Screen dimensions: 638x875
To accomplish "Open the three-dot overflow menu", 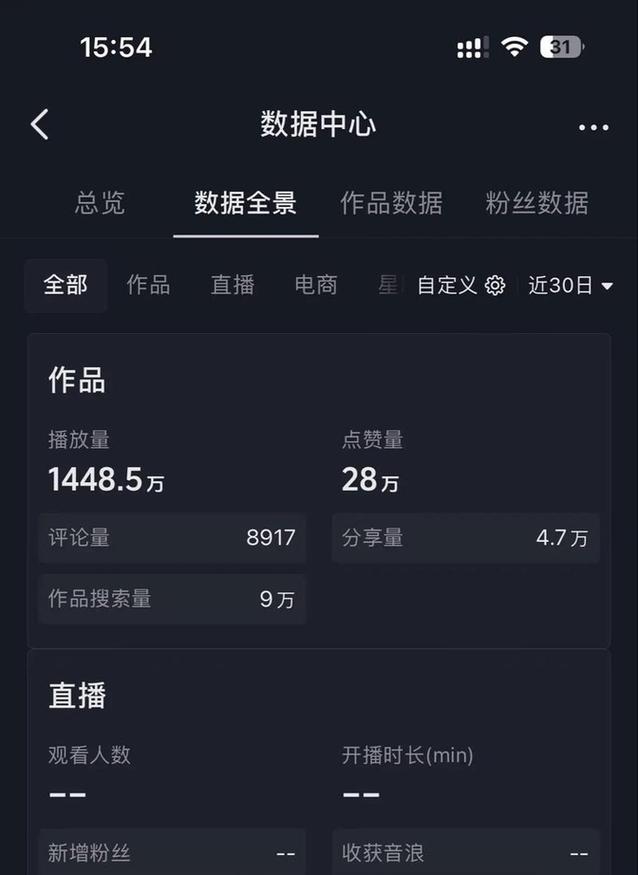I will [593, 127].
